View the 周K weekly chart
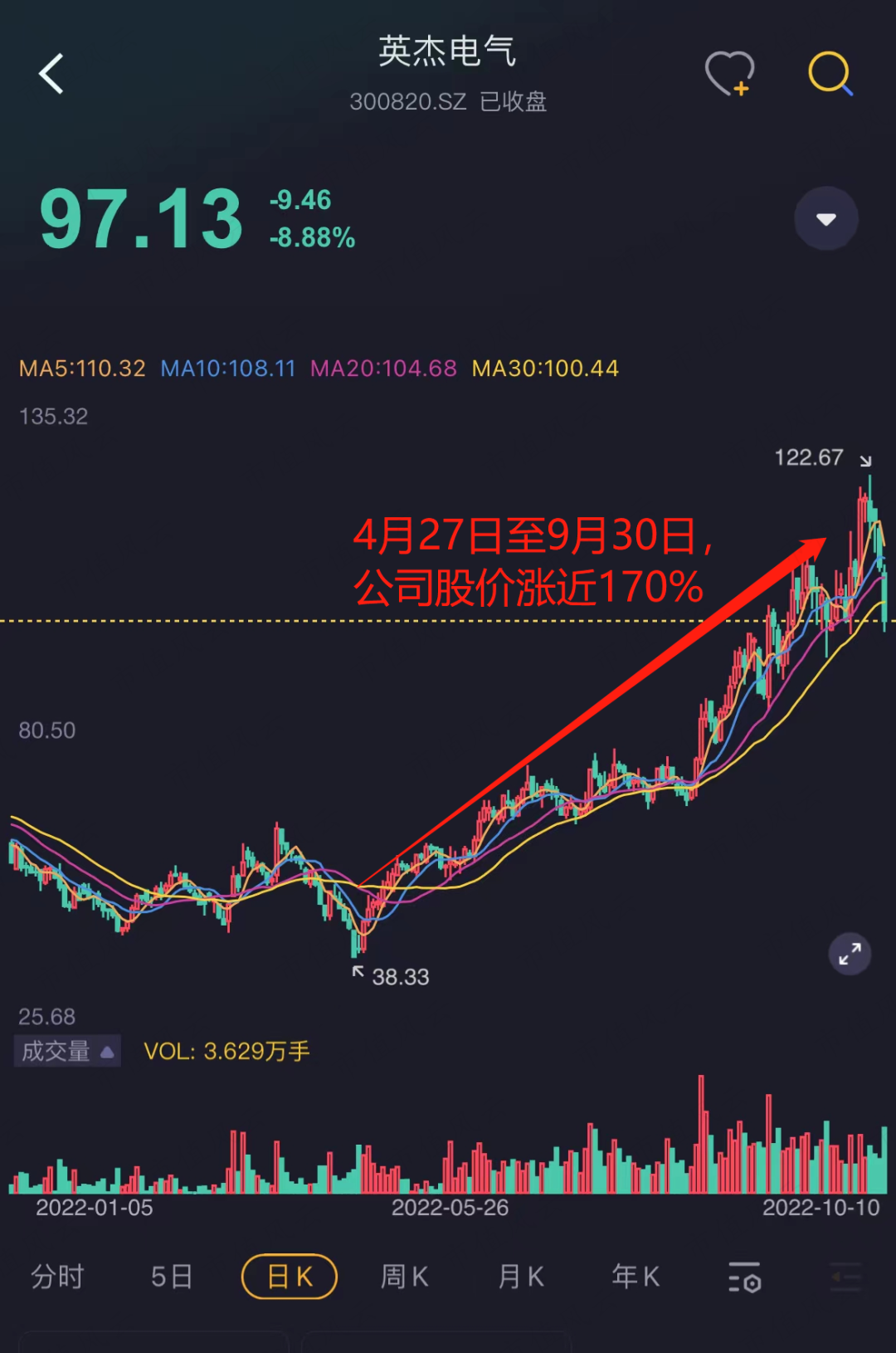The width and height of the screenshot is (896, 1353). pos(404,1277)
